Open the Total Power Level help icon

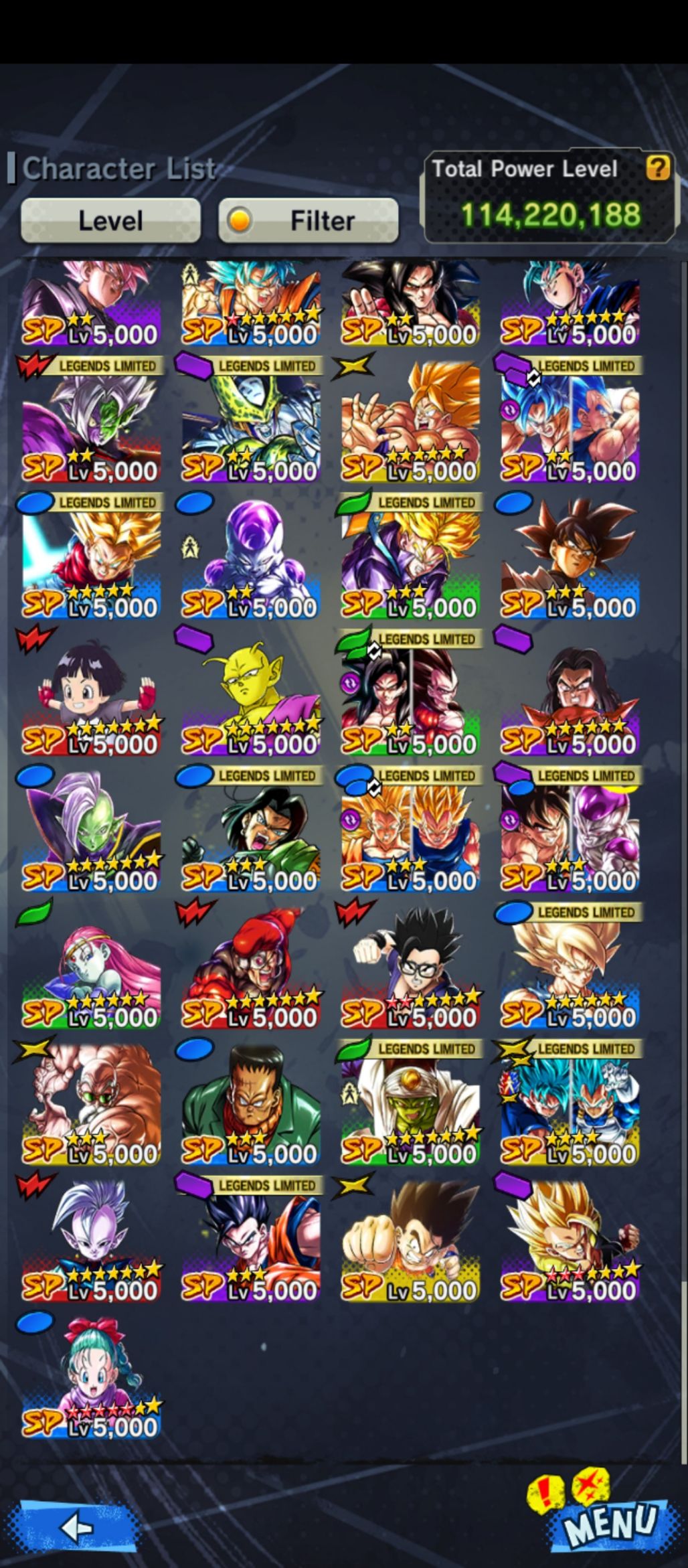pos(657,168)
